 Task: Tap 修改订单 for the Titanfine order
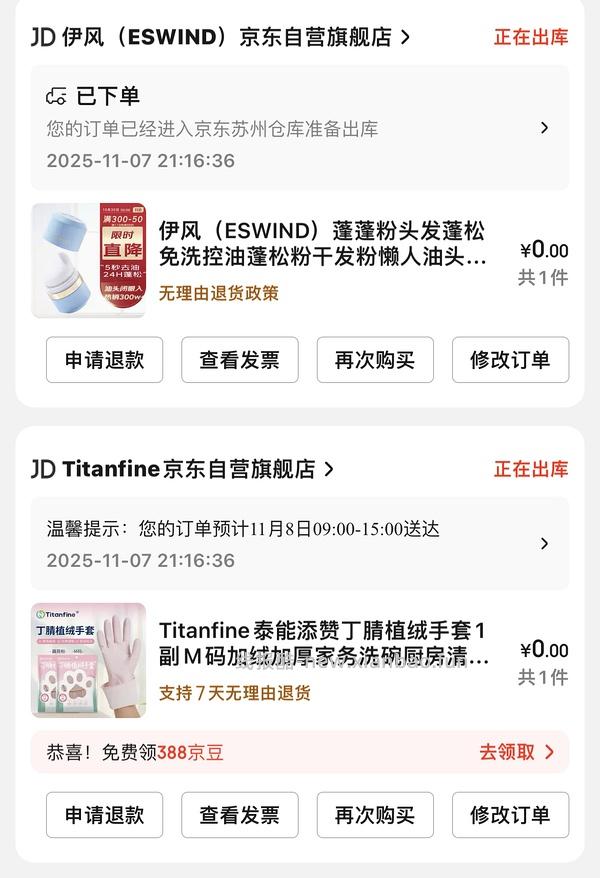click(x=510, y=815)
